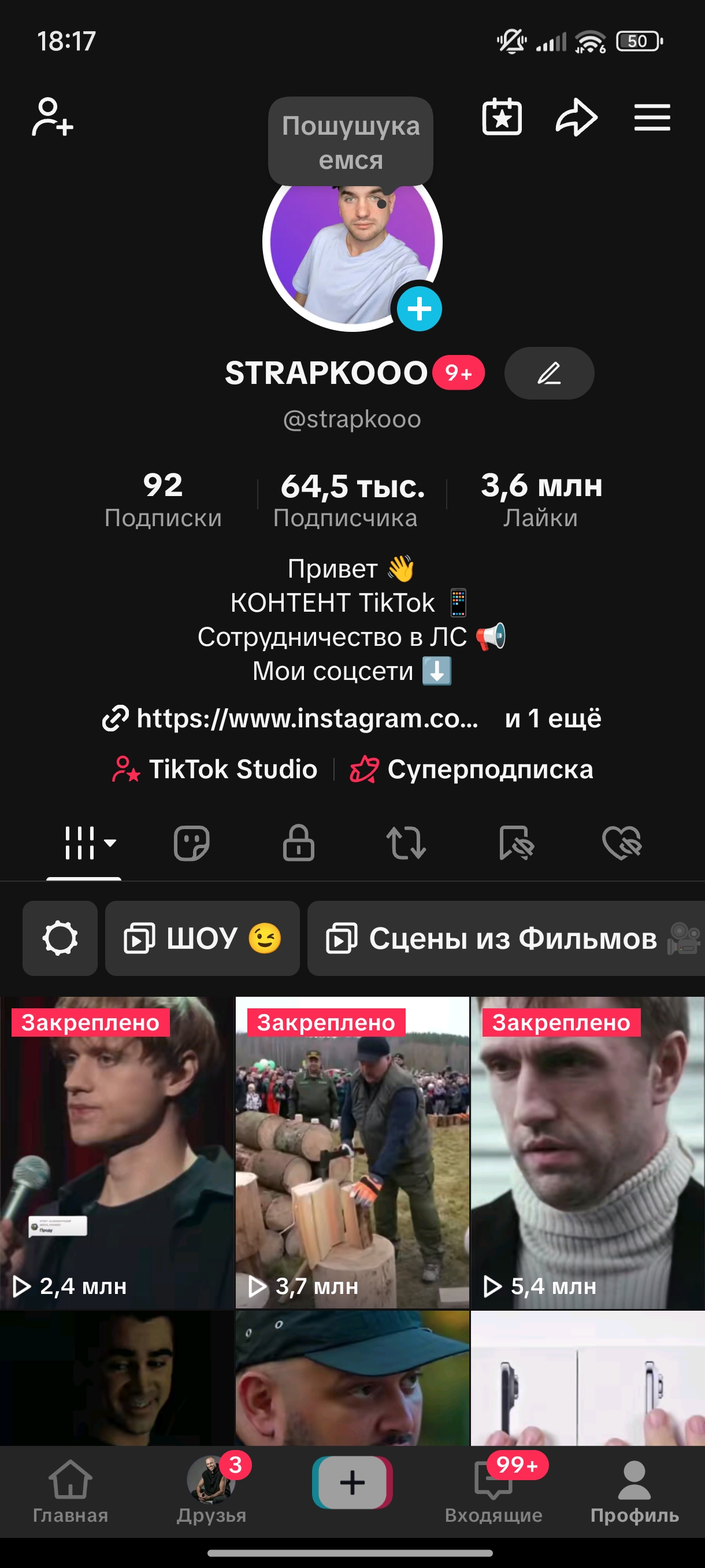Add a new avatar story with plus
This screenshot has width=705, height=1568.
(x=419, y=309)
